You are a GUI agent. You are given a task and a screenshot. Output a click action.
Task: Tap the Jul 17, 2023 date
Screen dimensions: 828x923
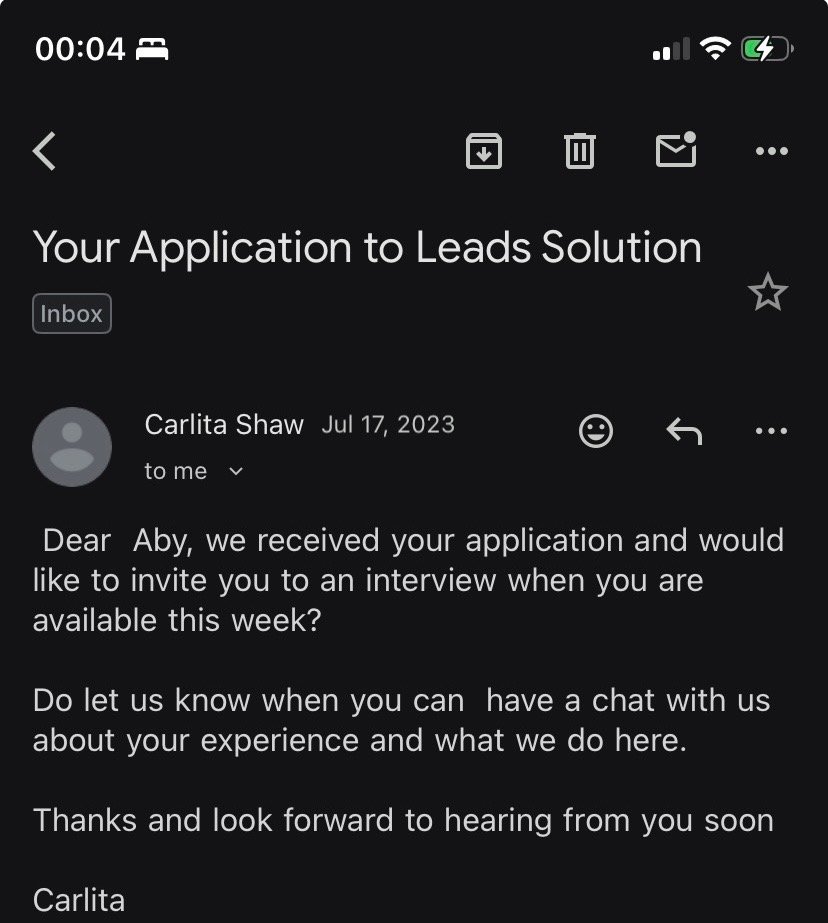click(388, 424)
